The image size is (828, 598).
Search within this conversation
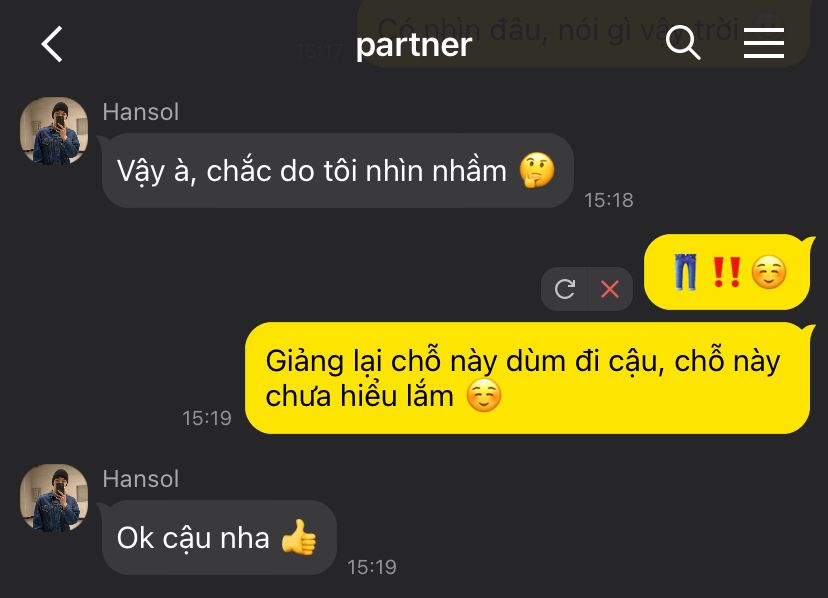click(683, 44)
